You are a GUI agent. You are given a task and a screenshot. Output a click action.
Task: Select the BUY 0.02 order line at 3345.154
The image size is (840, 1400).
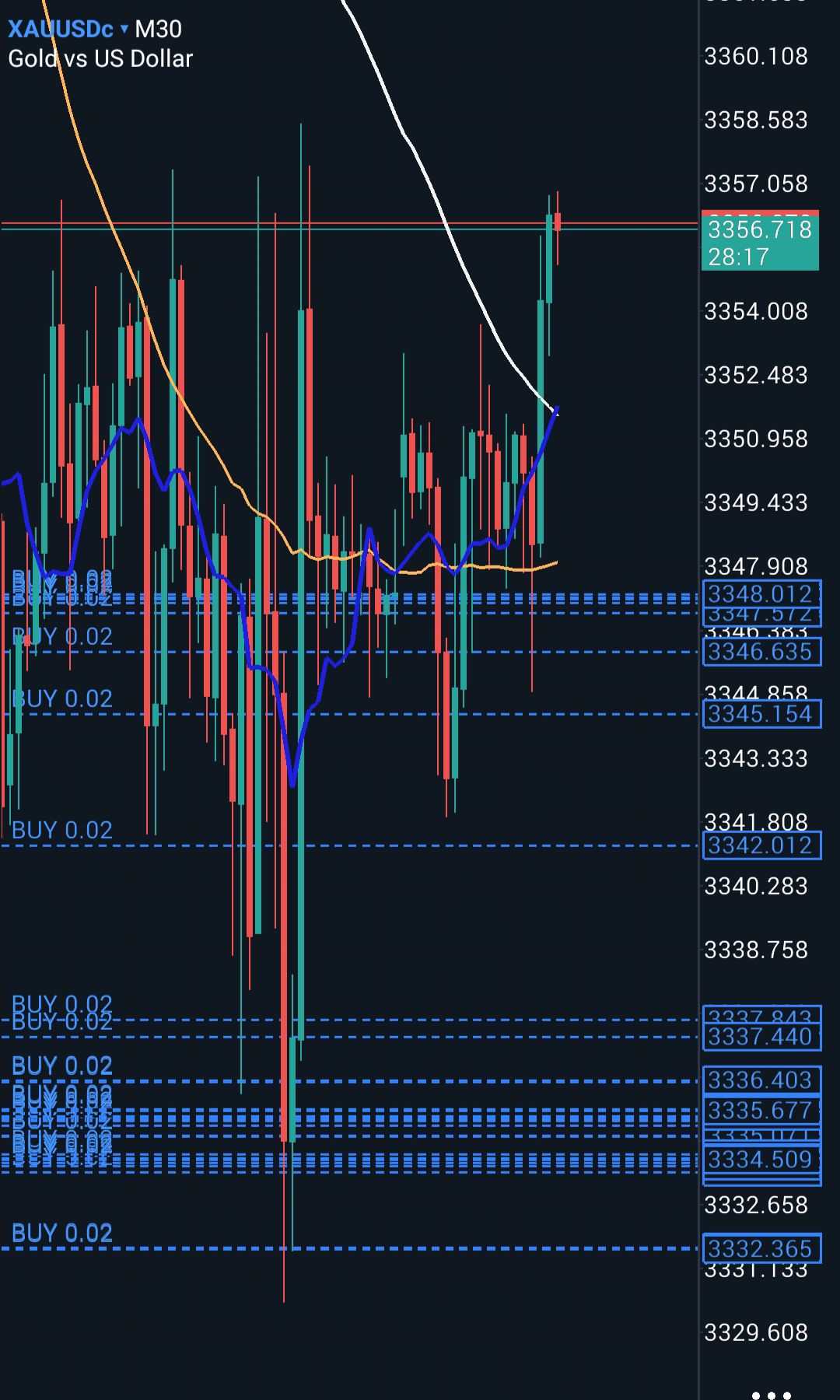pos(62,699)
